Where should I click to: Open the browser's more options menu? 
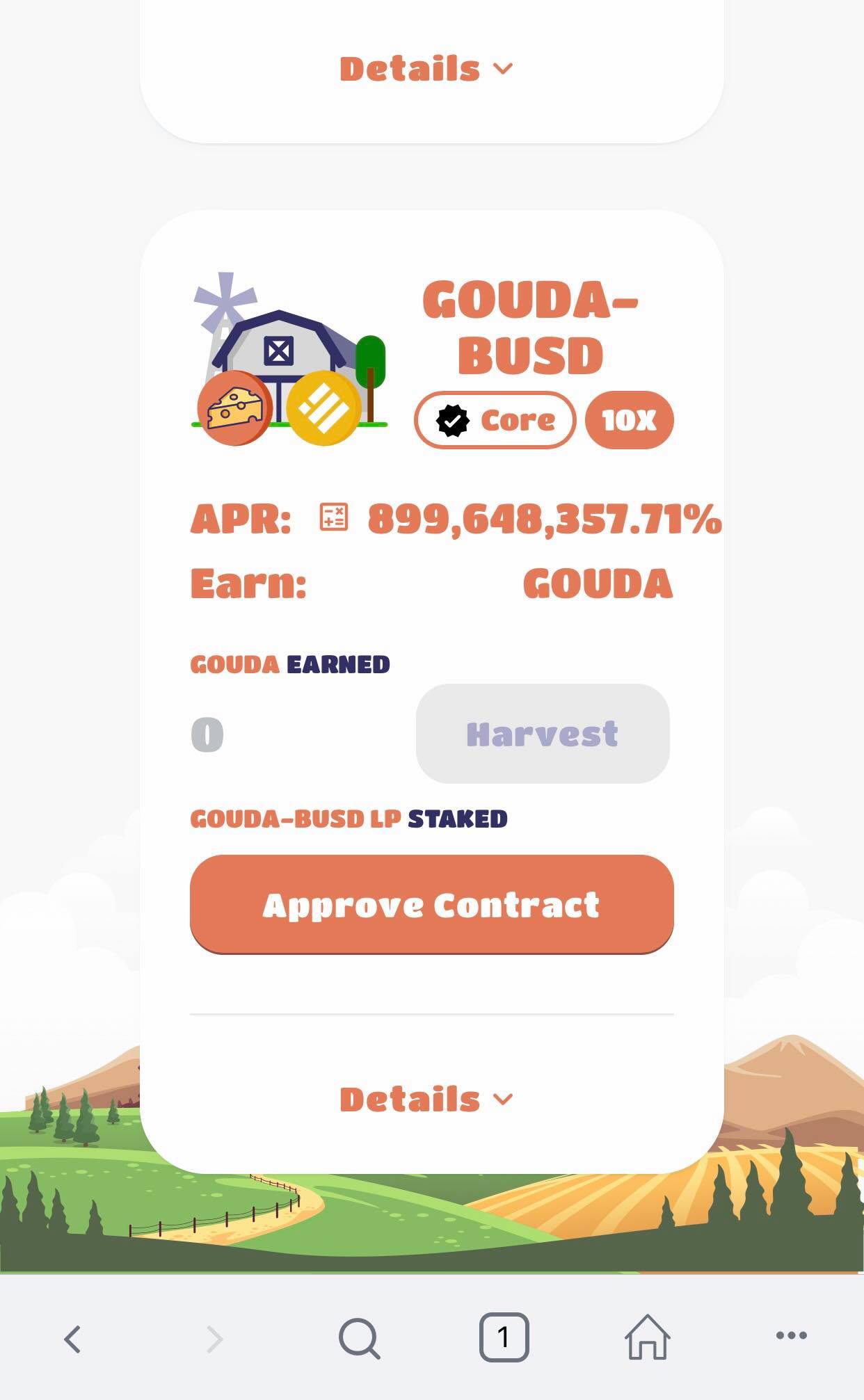click(x=791, y=1335)
